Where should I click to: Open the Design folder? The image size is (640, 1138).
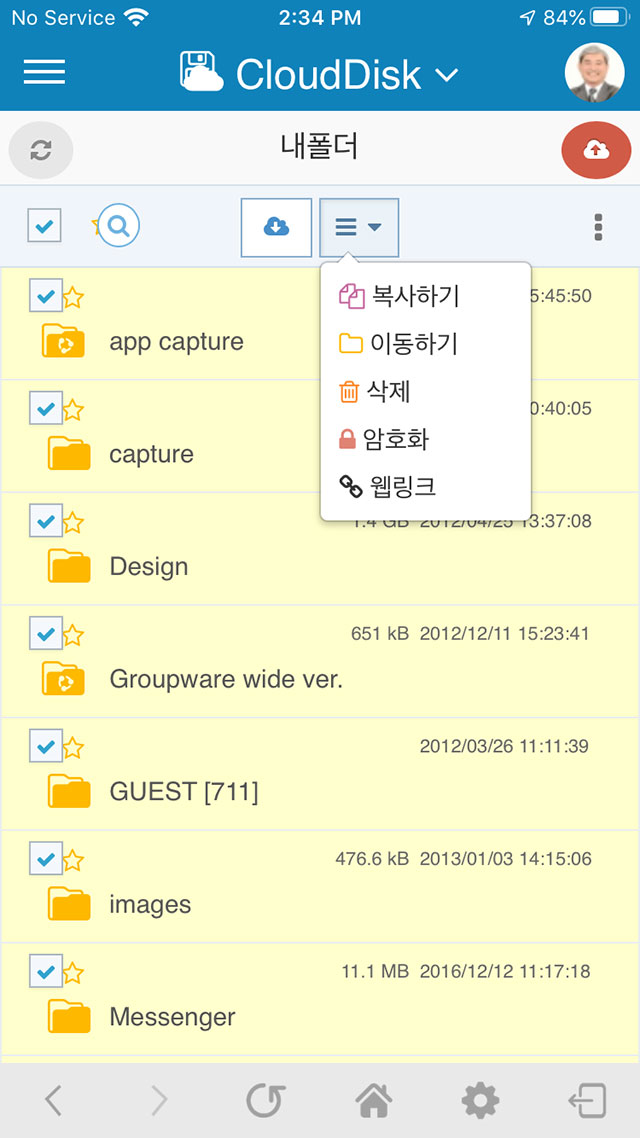click(149, 567)
